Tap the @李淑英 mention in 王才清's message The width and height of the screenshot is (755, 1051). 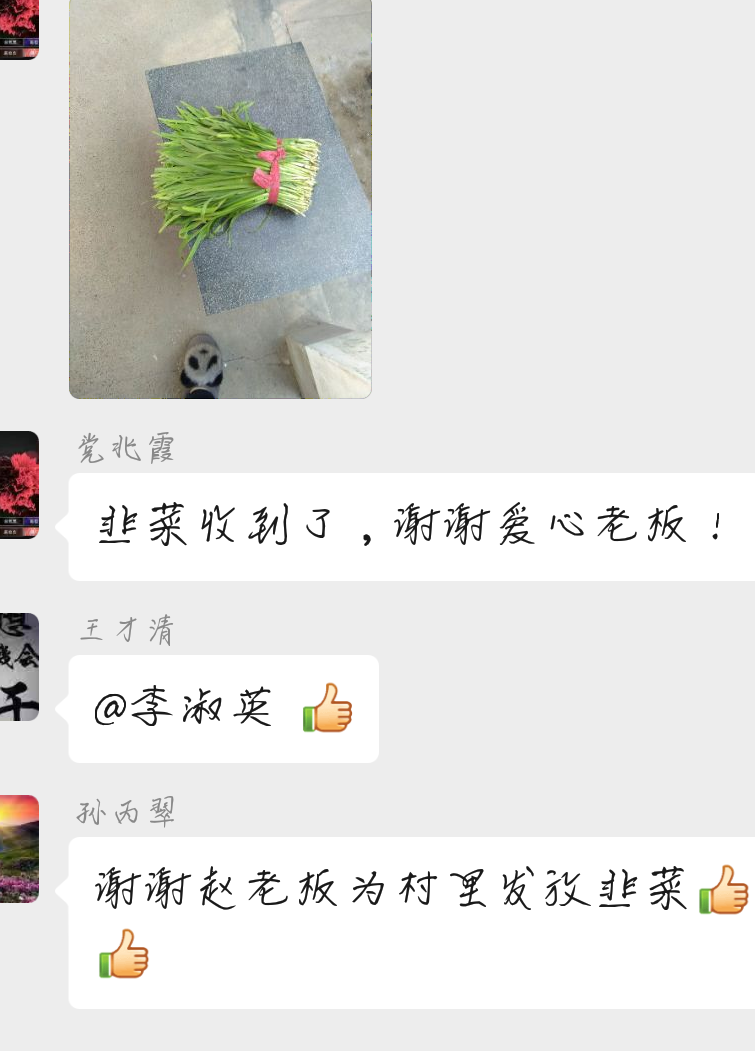pyautogui.click(x=183, y=709)
